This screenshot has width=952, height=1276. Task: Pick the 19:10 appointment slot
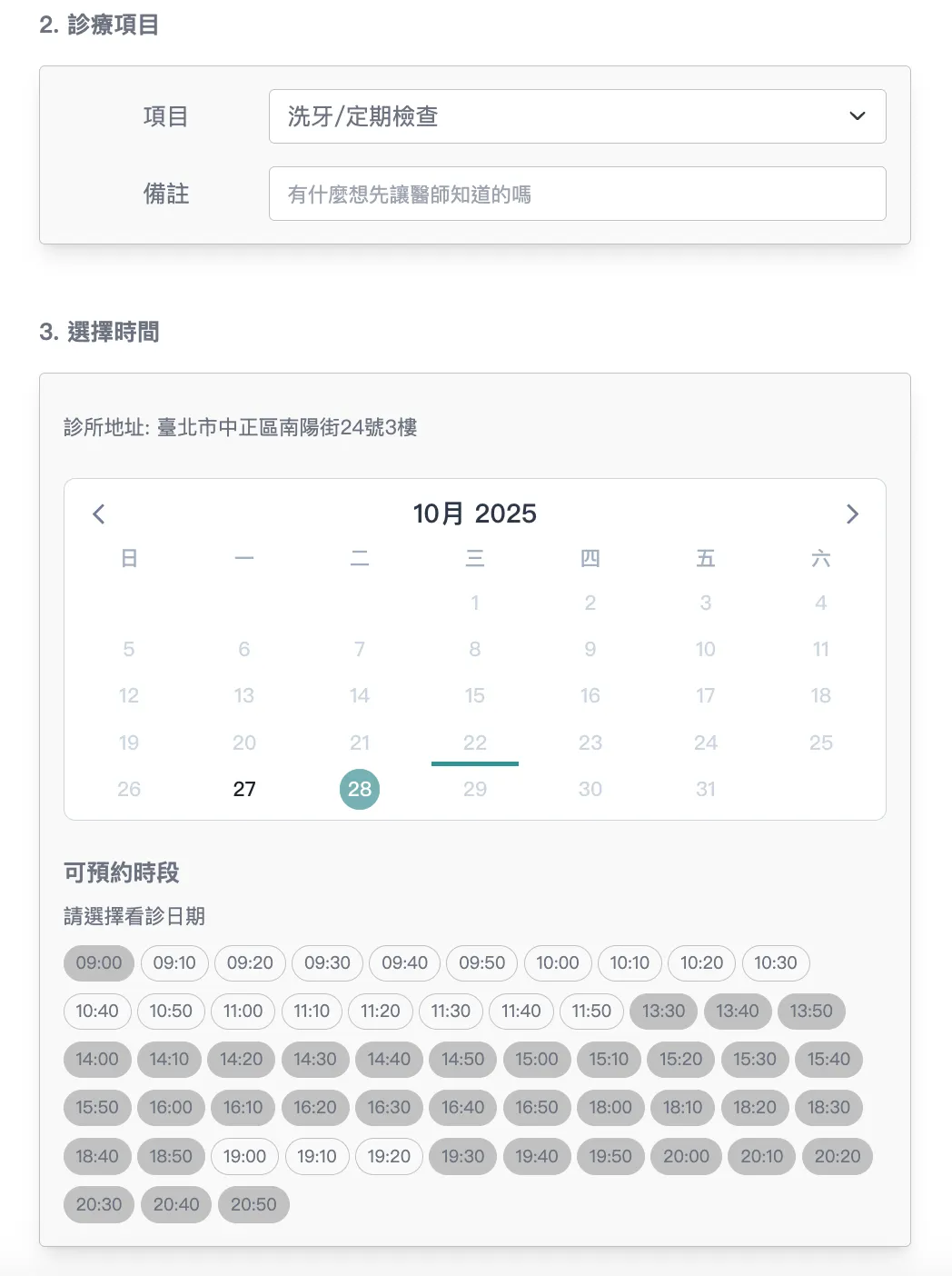(x=316, y=1157)
